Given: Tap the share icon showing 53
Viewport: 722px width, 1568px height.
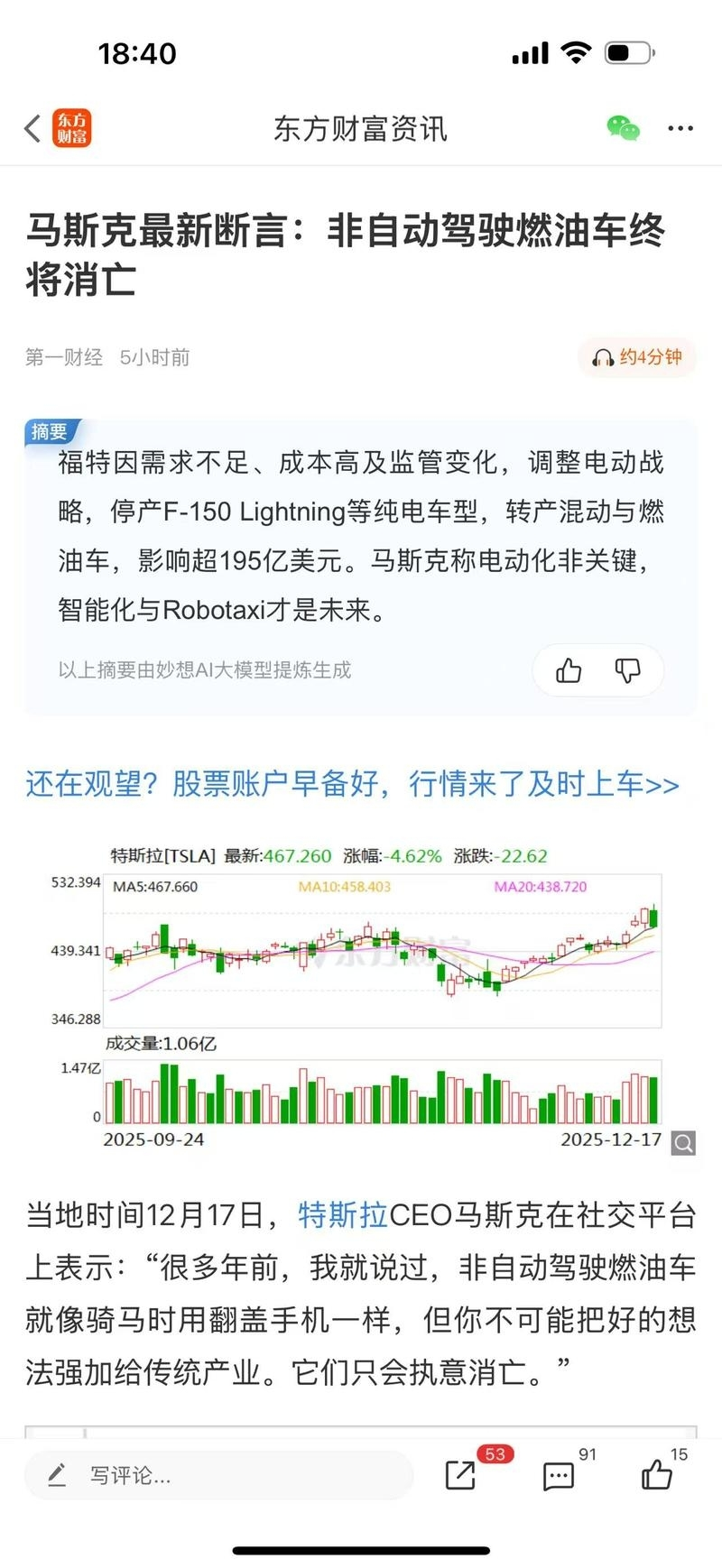Looking at the screenshot, I should click(x=460, y=1476).
